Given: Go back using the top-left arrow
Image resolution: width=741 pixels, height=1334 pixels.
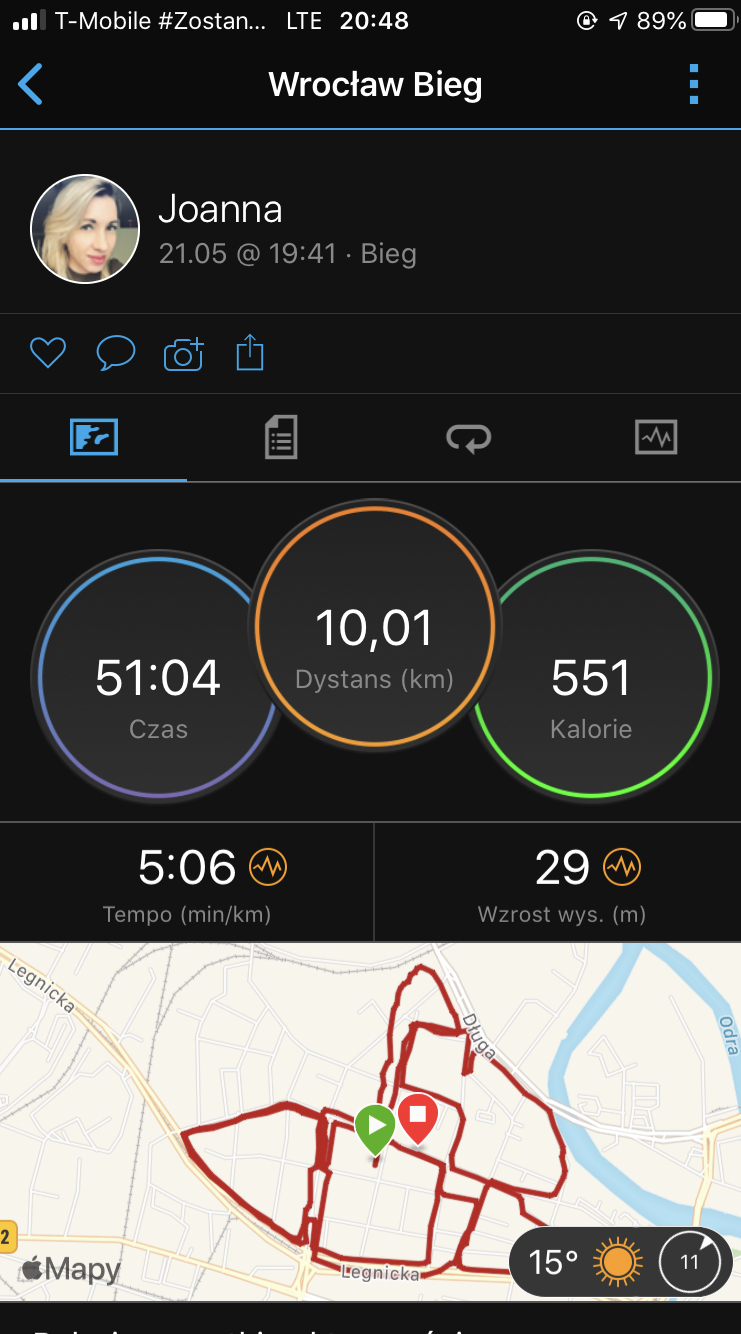Looking at the screenshot, I should [31, 85].
